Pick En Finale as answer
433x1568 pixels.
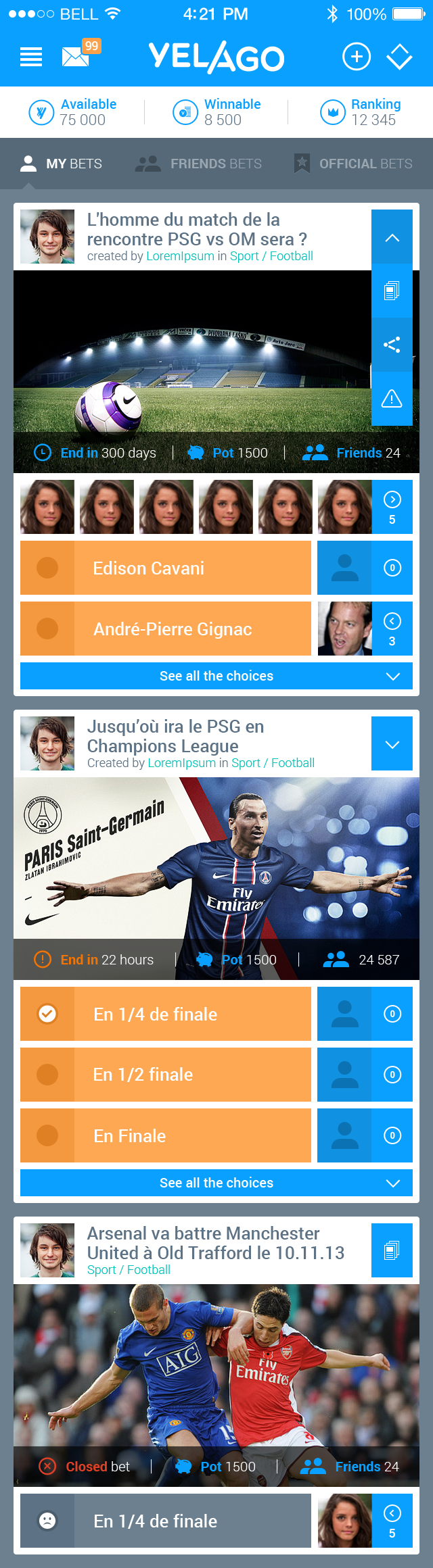[x=166, y=1135]
